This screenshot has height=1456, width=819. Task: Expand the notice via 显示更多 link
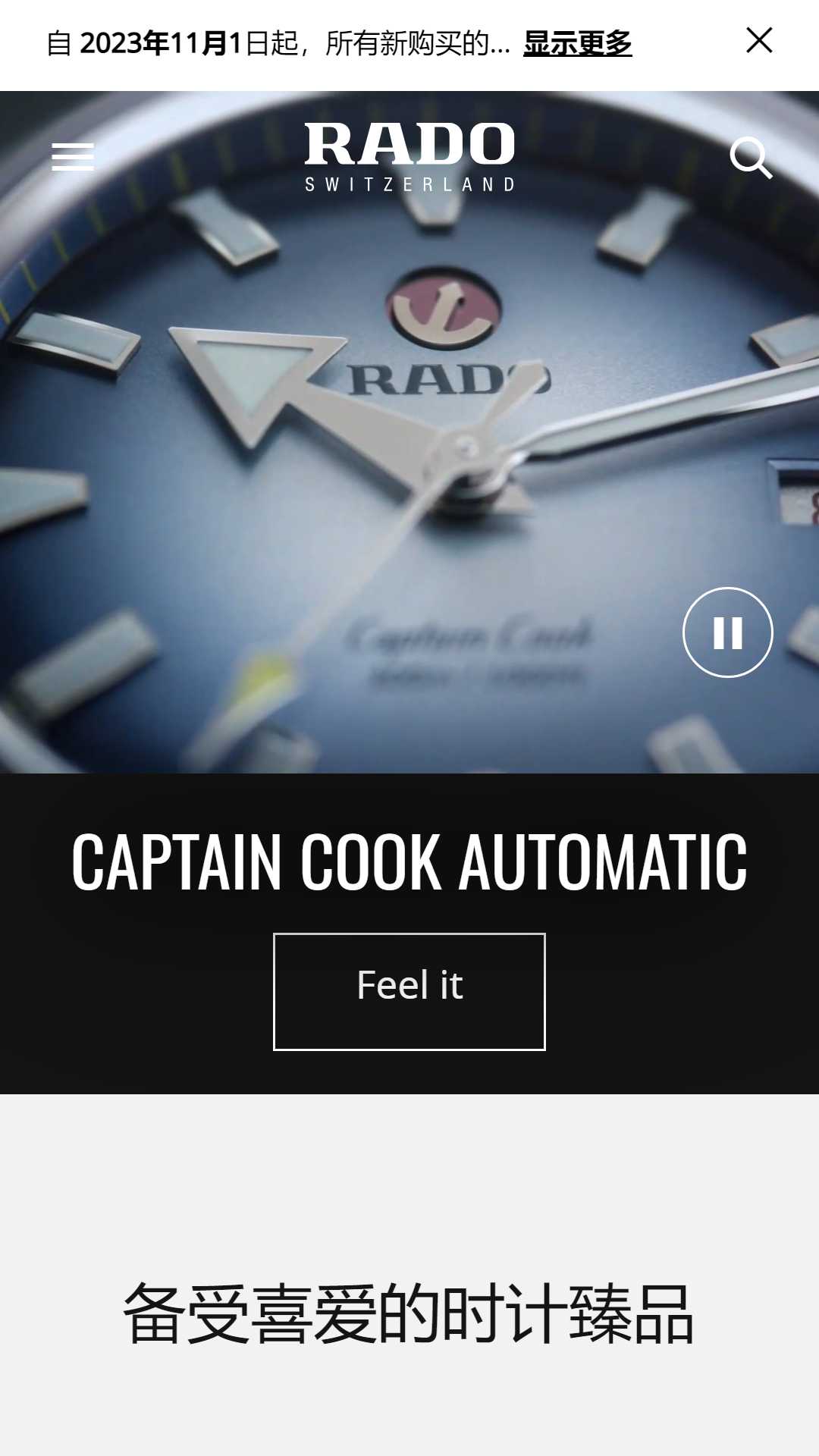577,43
